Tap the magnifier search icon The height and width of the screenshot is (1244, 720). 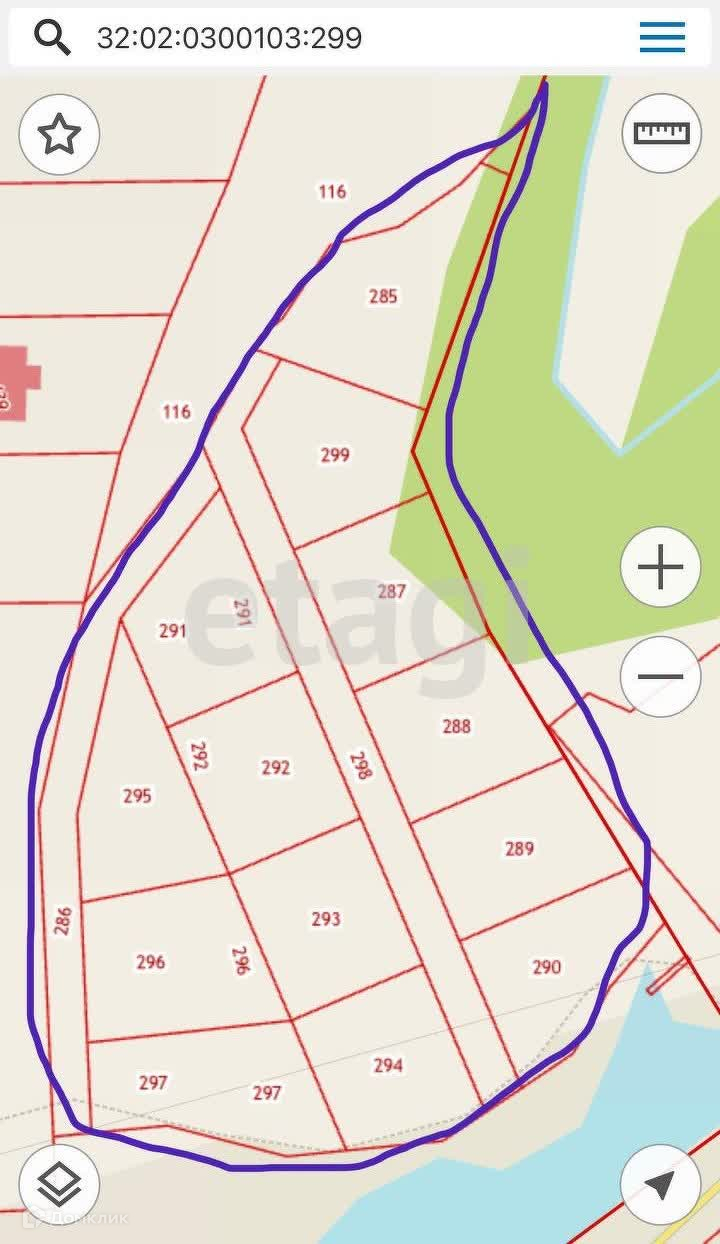pos(52,38)
